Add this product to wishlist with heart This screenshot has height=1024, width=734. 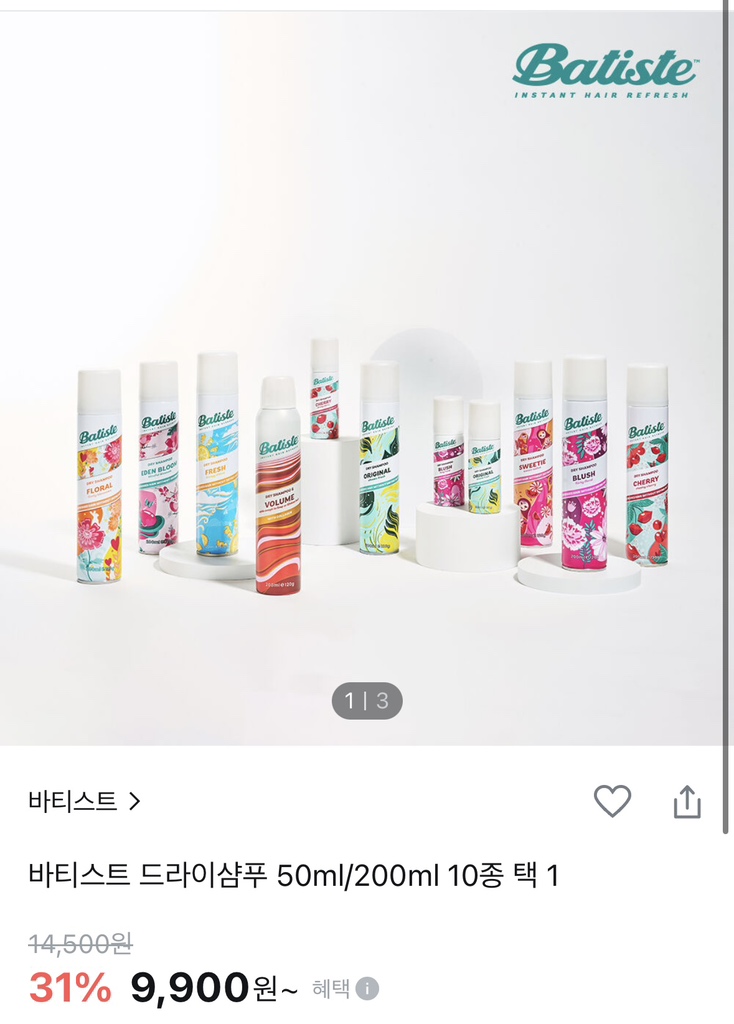click(x=612, y=801)
